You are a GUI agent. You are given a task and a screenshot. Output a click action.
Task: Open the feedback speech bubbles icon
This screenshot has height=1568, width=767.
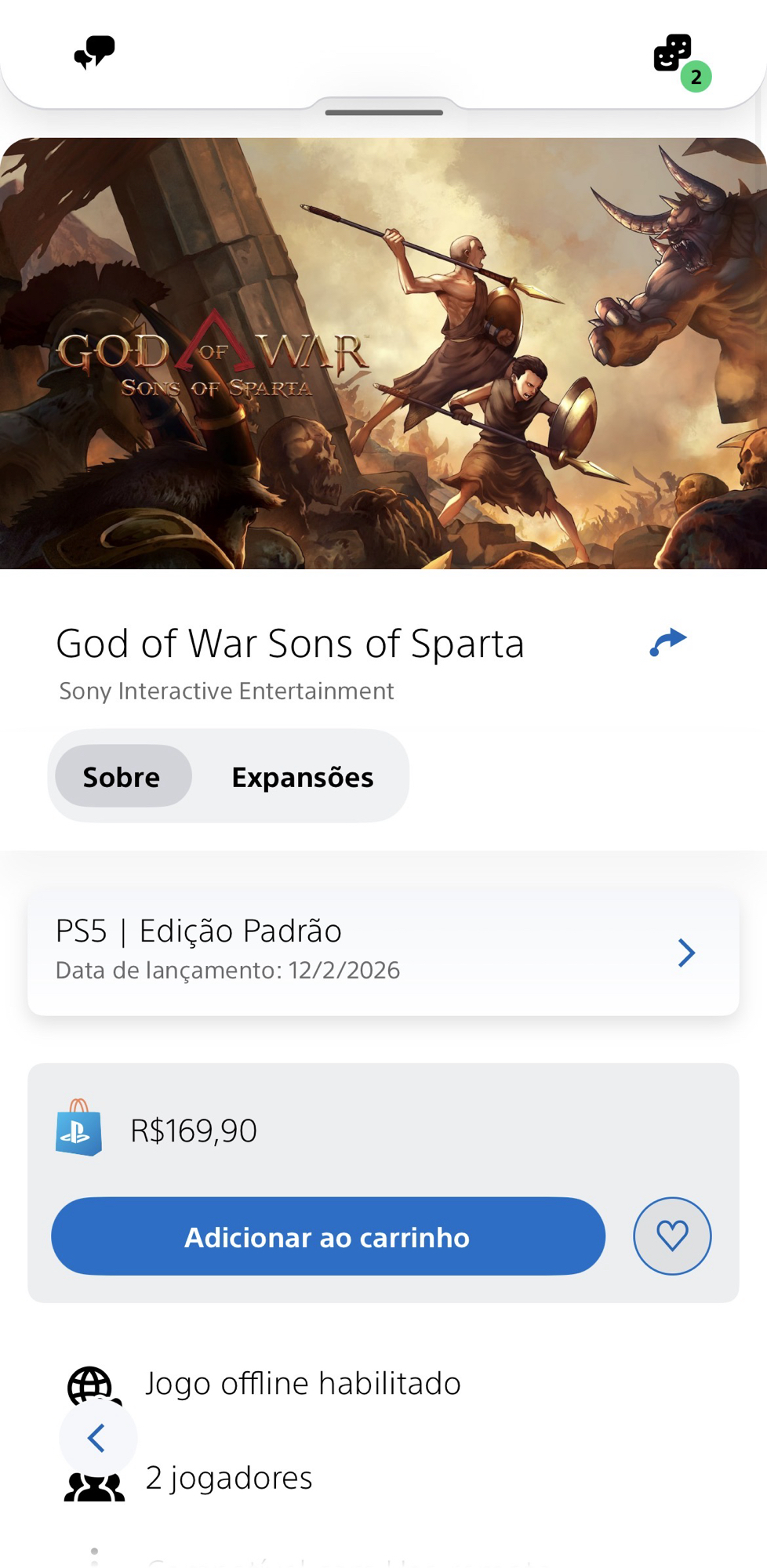[94, 53]
